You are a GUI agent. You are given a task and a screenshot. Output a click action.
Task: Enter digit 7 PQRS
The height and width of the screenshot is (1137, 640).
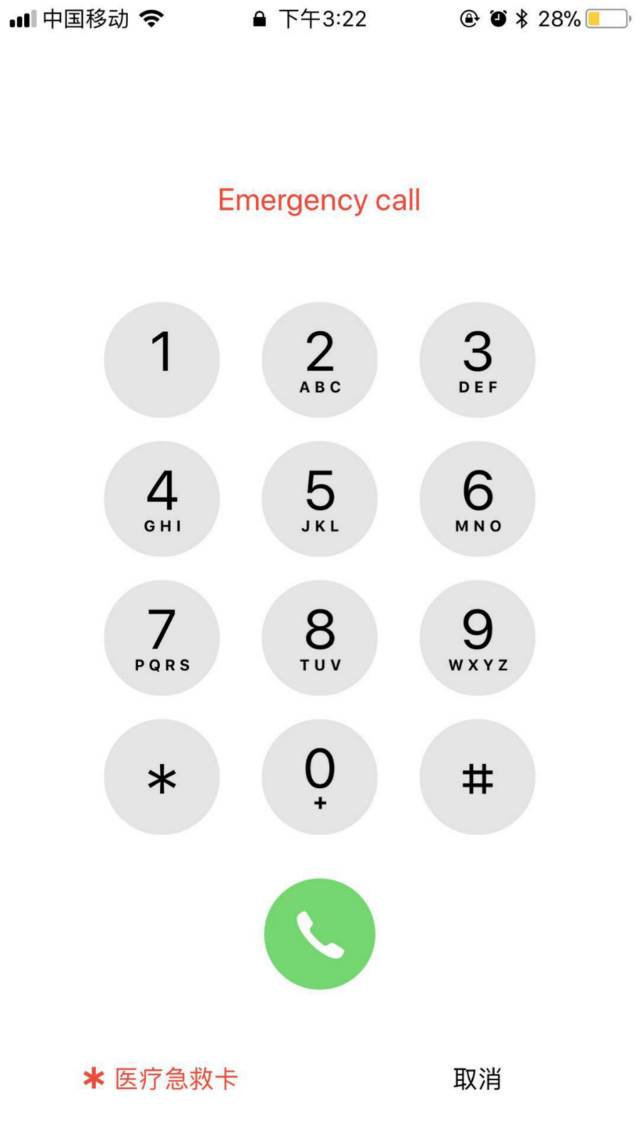[162, 638]
